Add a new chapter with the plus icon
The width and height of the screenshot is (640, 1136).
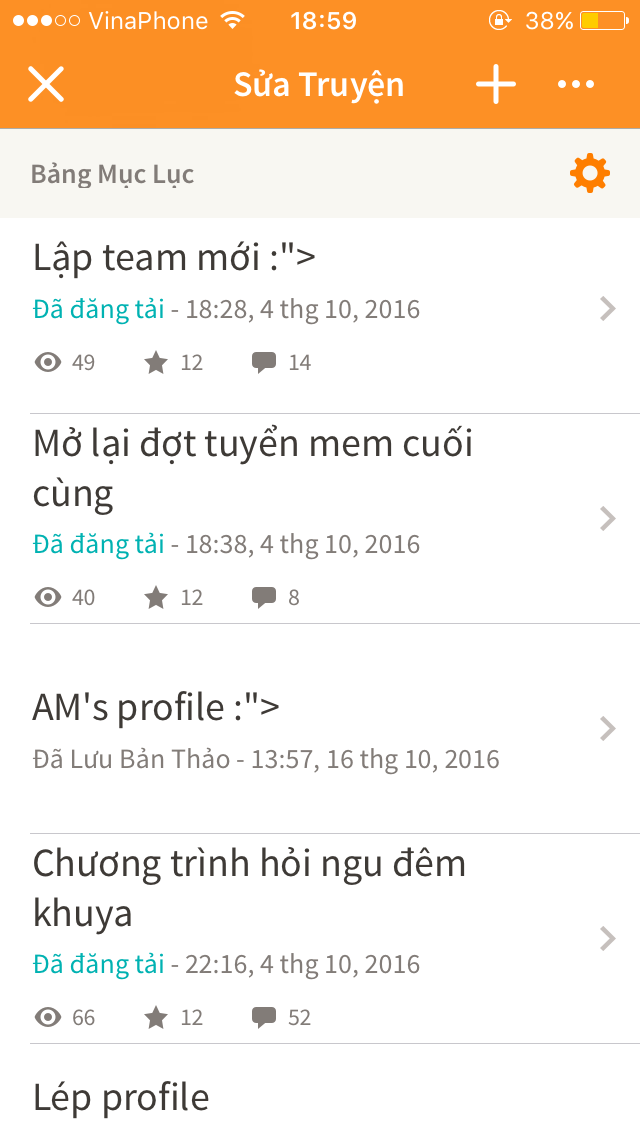[496, 84]
